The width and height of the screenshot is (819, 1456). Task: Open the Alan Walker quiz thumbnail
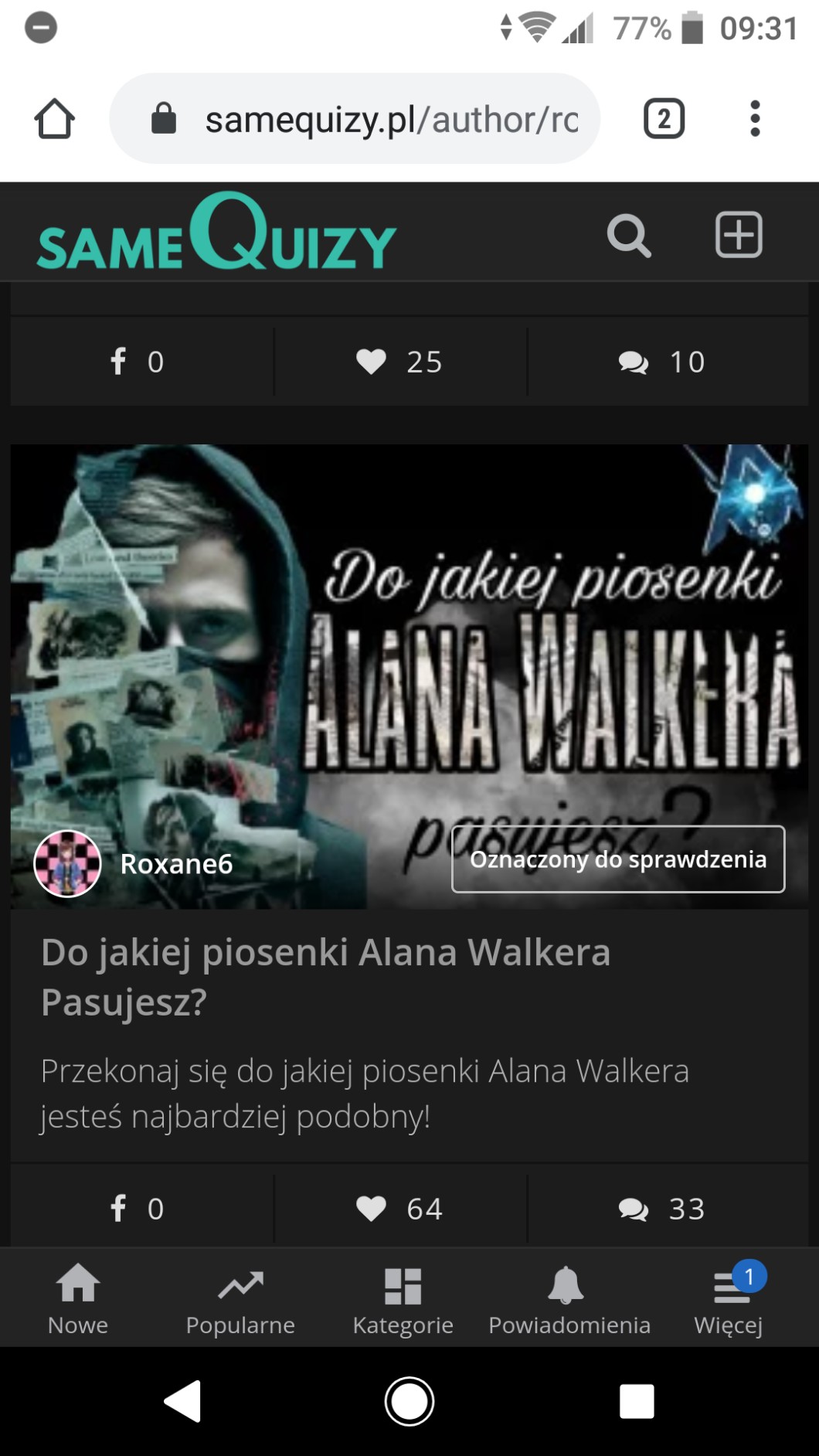point(409,676)
